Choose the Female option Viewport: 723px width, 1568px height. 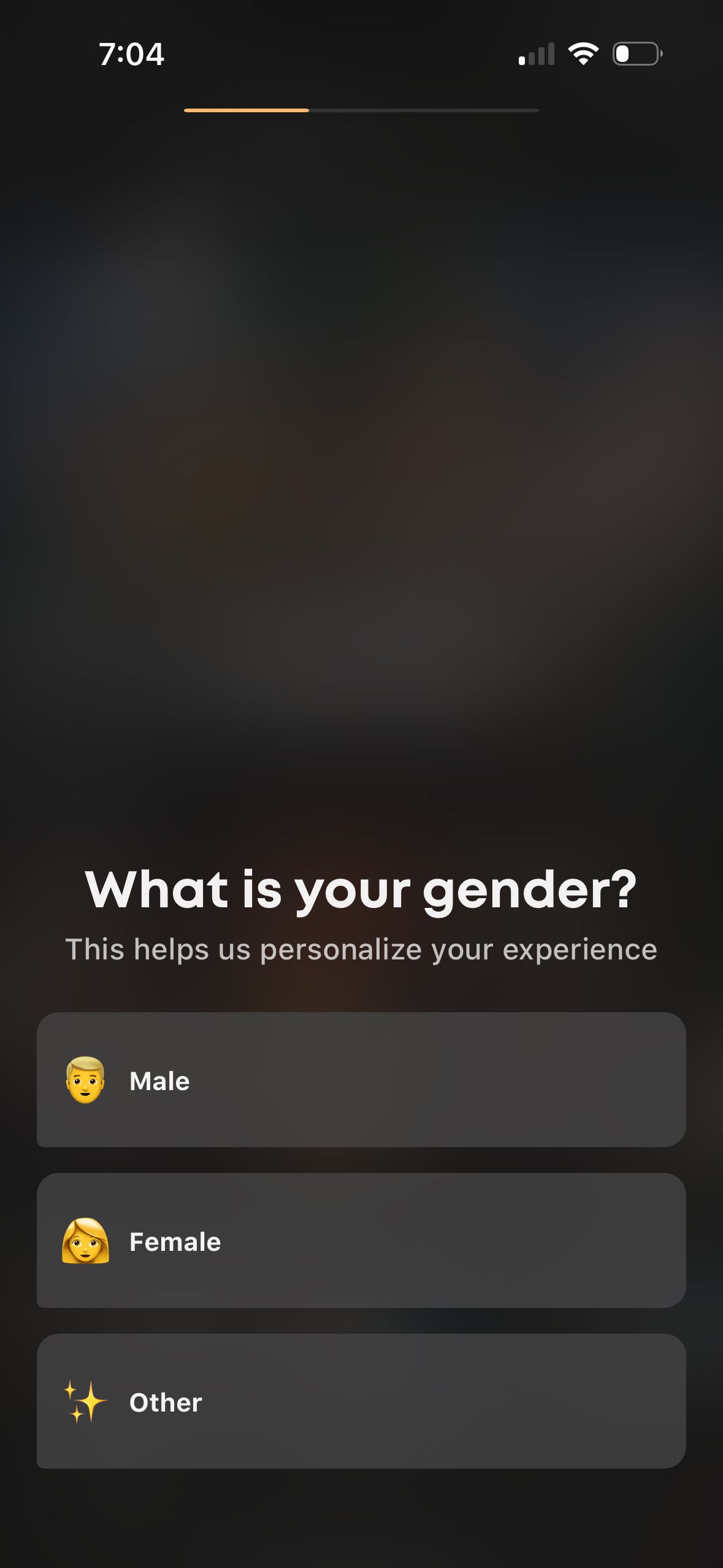click(361, 1240)
